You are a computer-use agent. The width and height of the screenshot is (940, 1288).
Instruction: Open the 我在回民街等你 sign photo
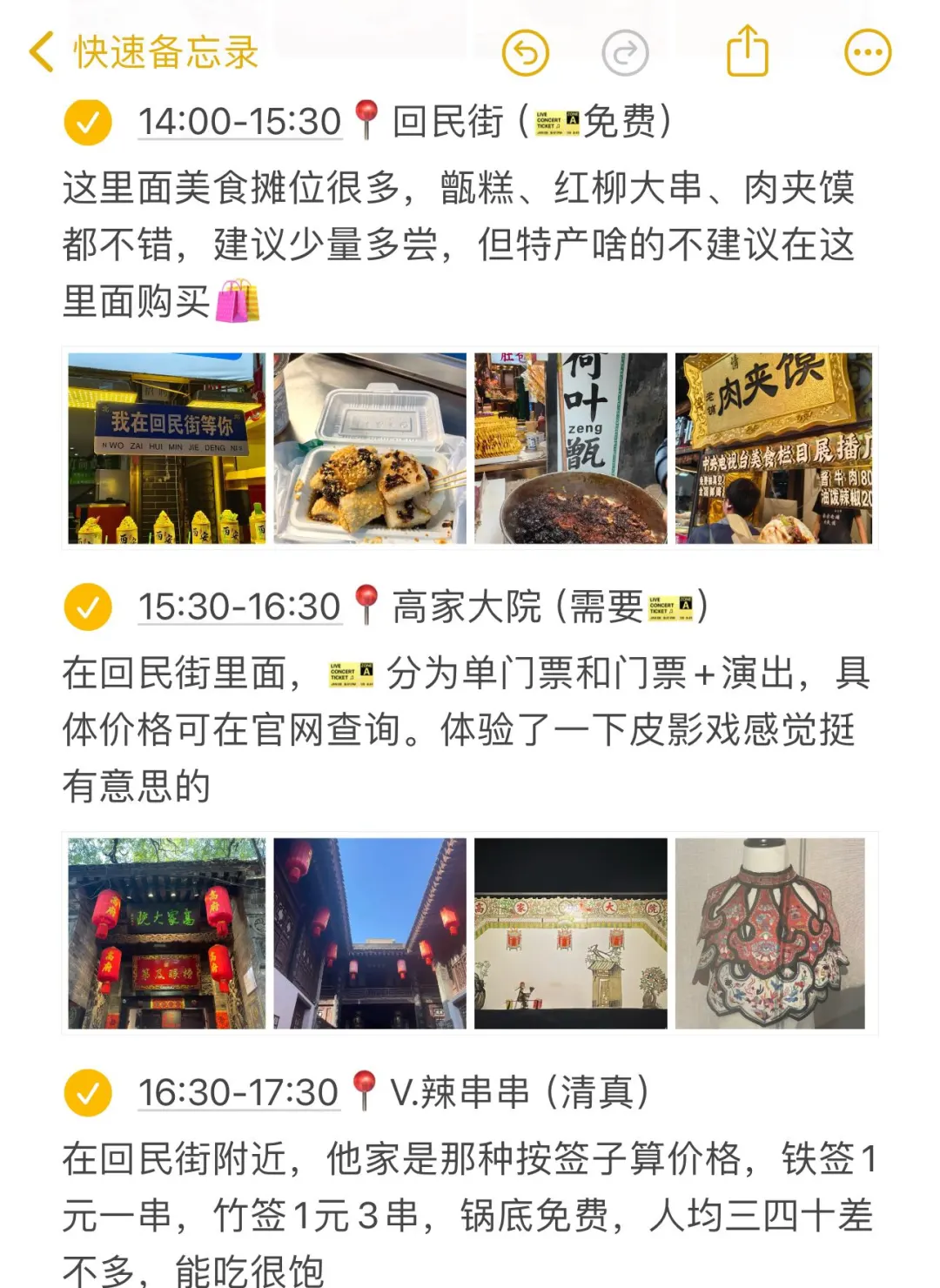pyautogui.click(x=166, y=448)
